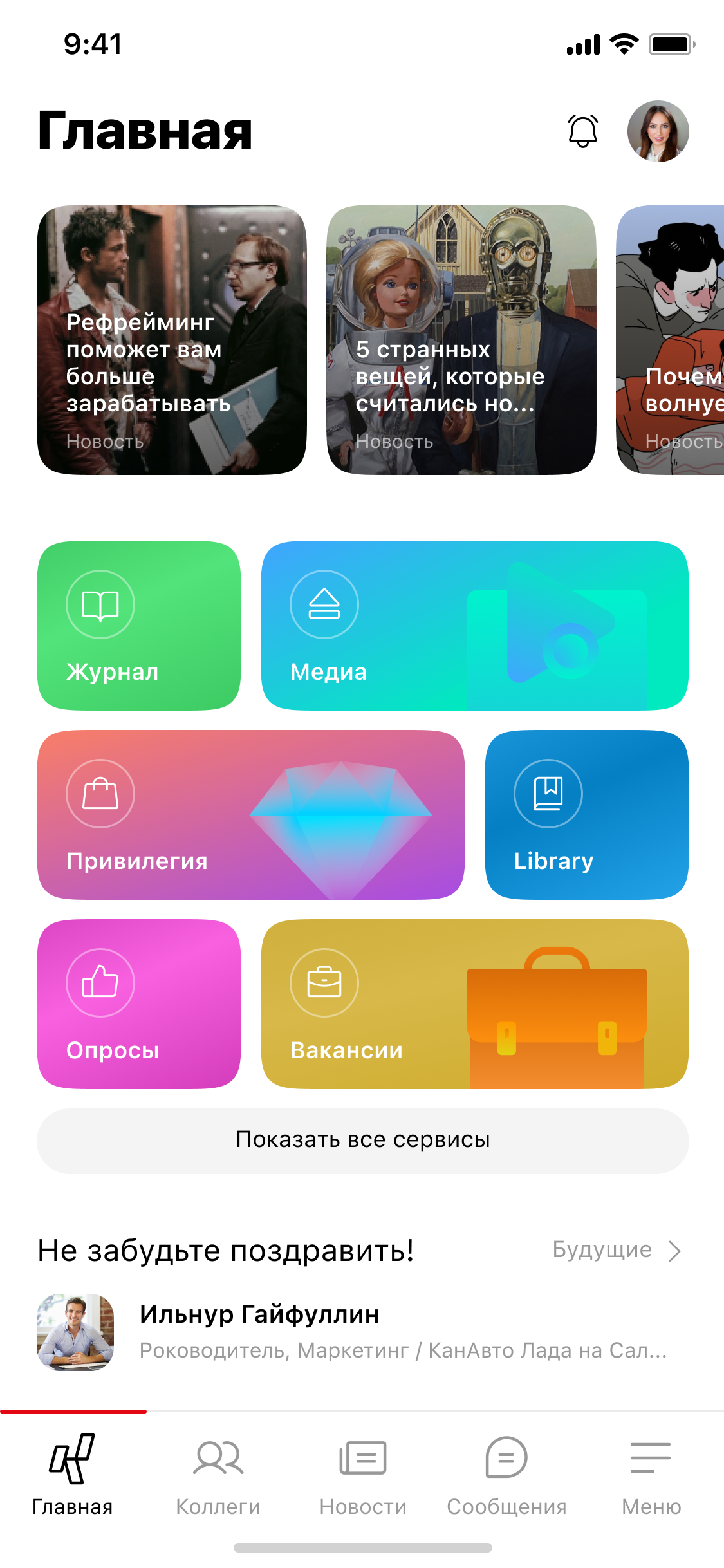
Task: View Будущие upcoming birthdays
Action: click(615, 1250)
